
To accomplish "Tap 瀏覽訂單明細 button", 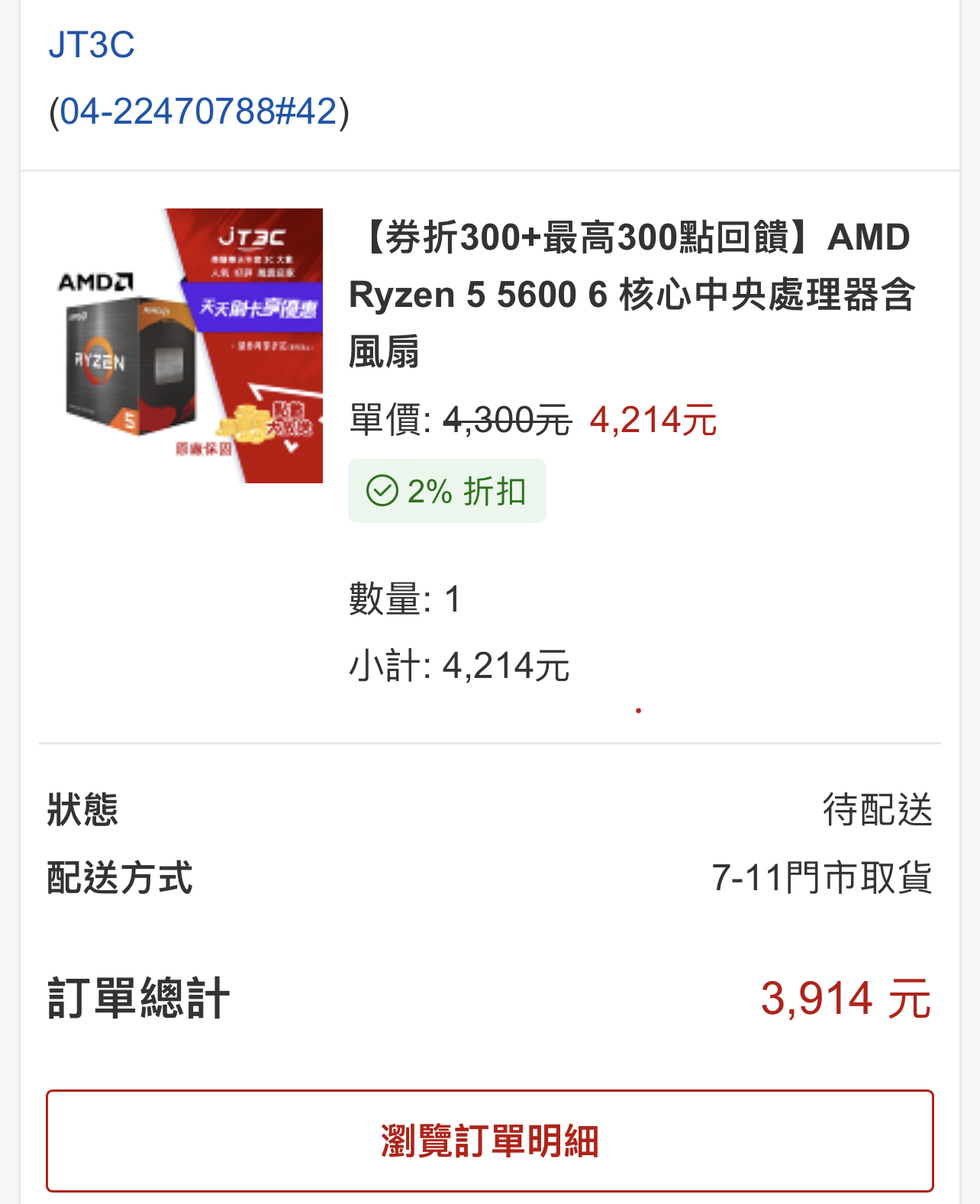I will click(489, 1141).
